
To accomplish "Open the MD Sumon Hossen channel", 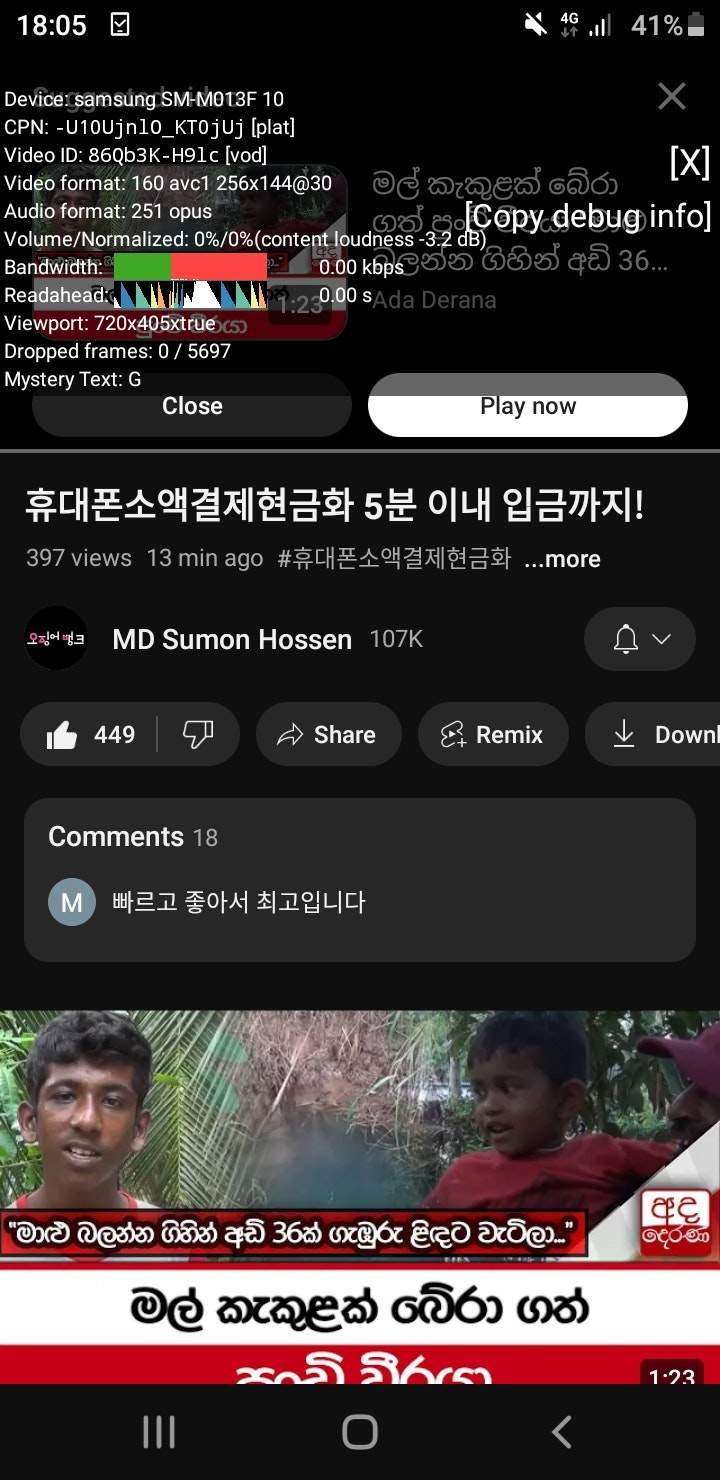I will [231, 640].
